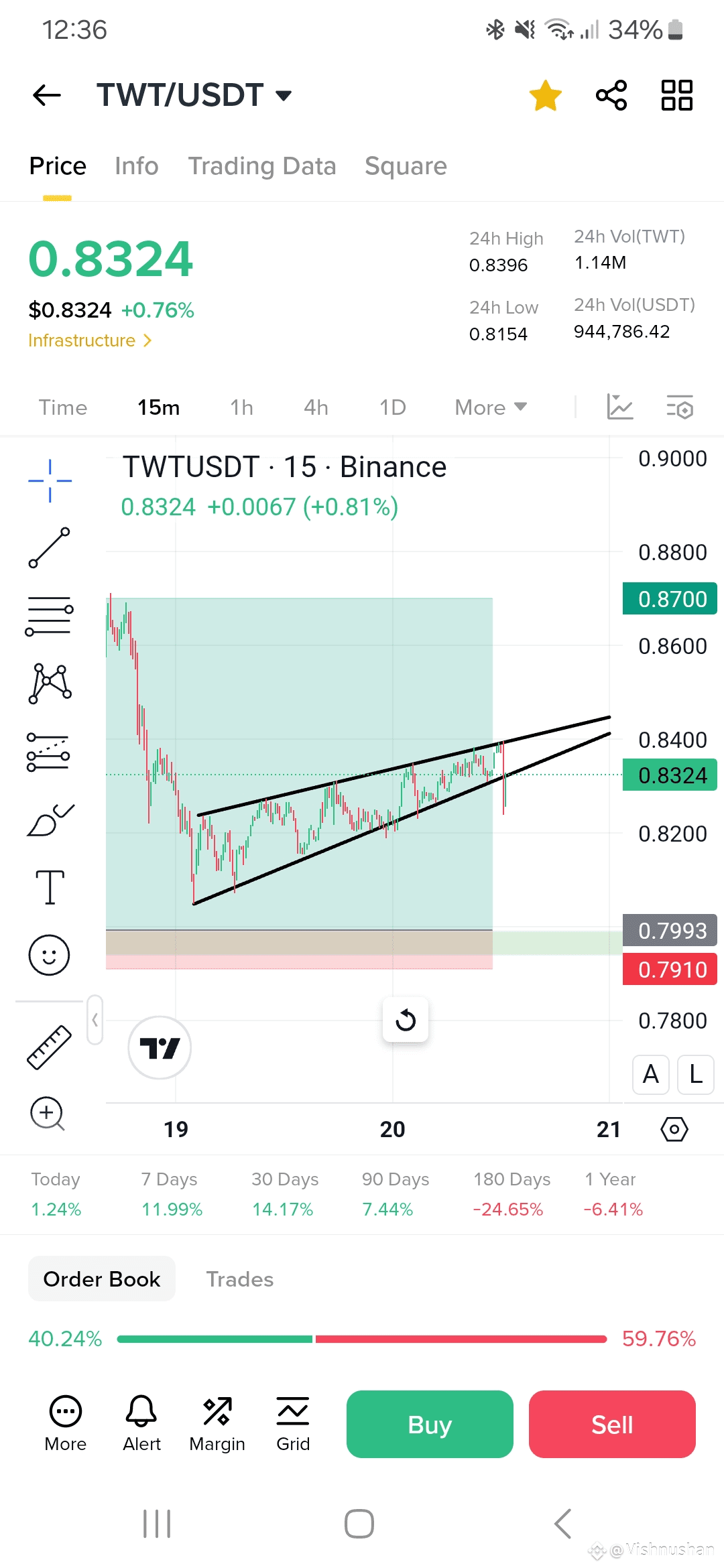Open Grid trading

pos(293,1424)
